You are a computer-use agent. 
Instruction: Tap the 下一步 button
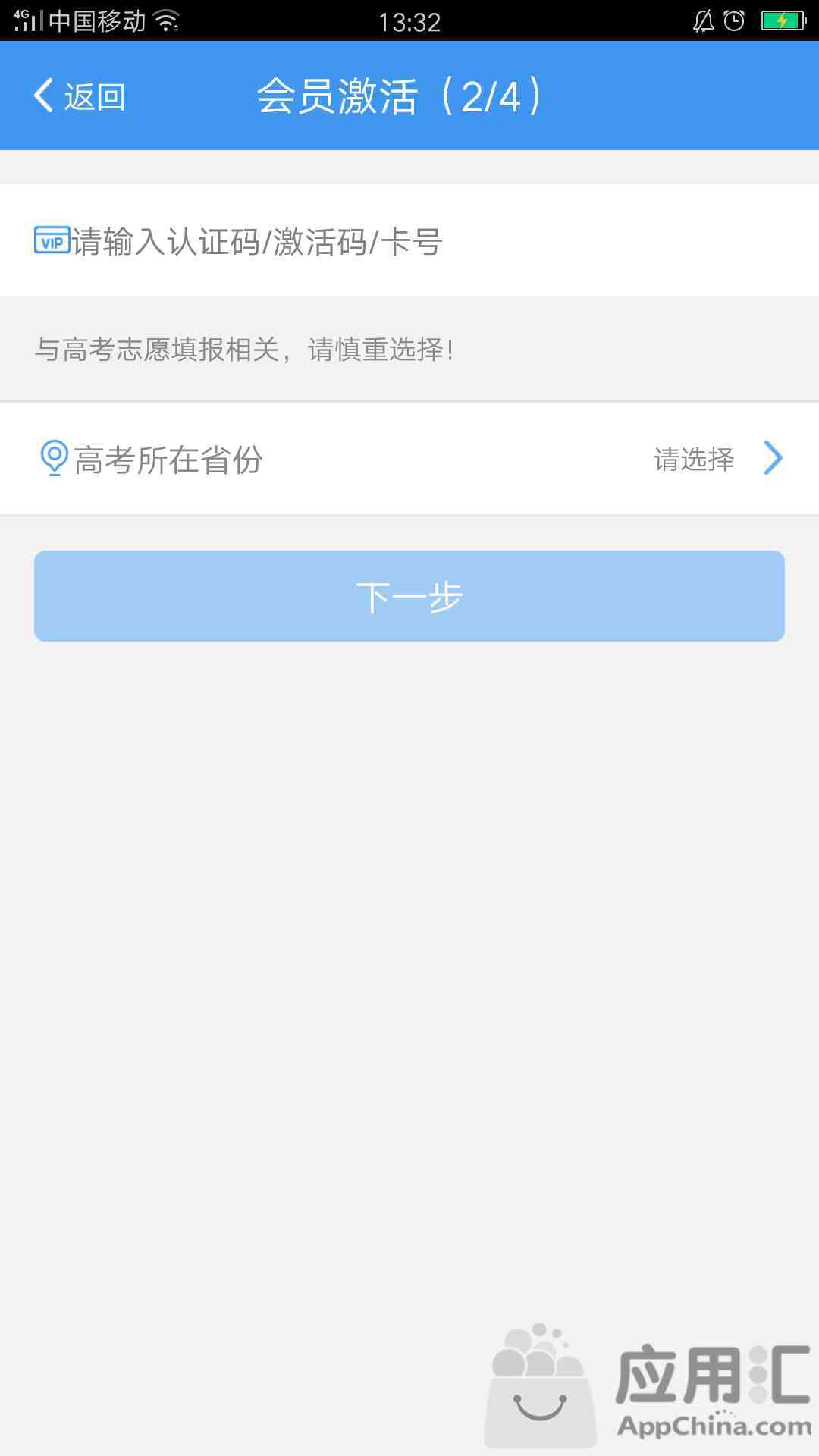pyautogui.click(x=409, y=596)
